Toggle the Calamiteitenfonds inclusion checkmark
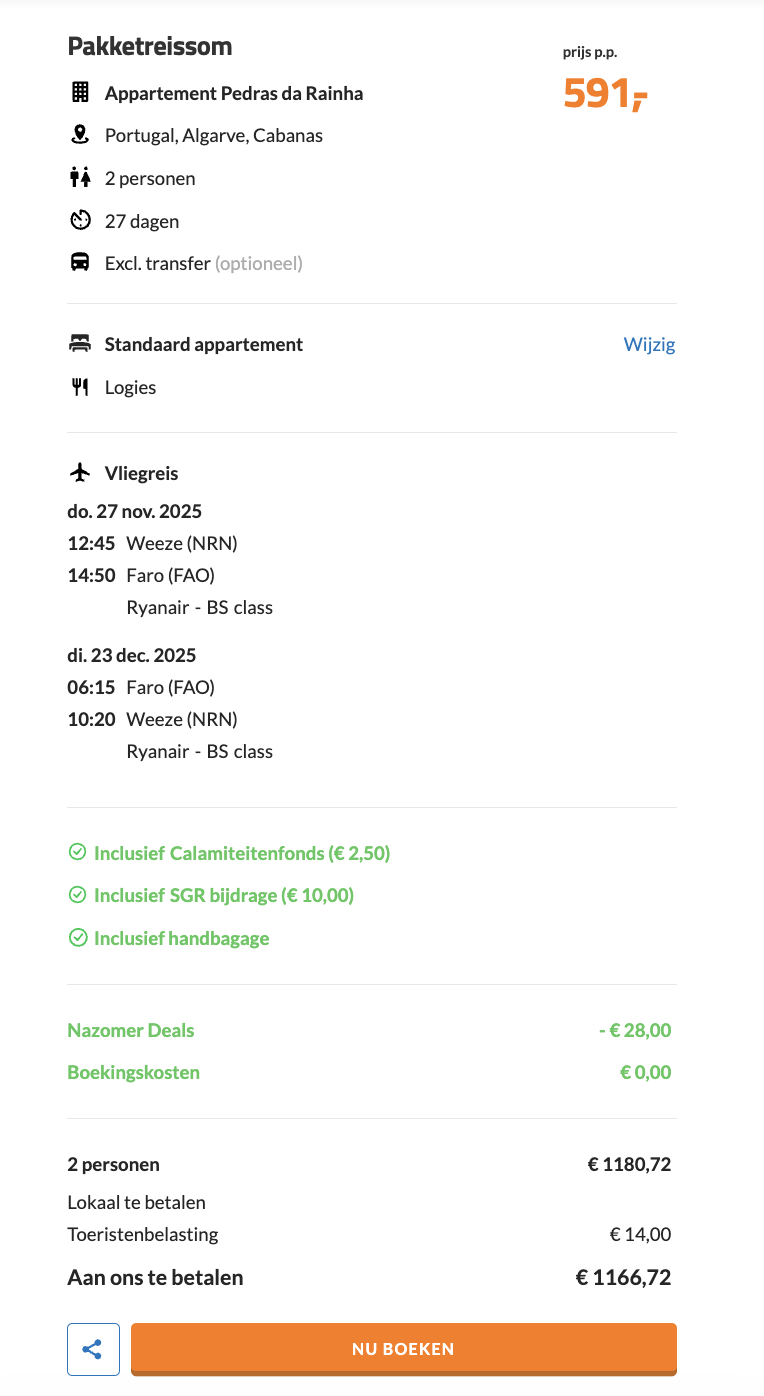This screenshot has height=1396, width=764. [77, 852]
